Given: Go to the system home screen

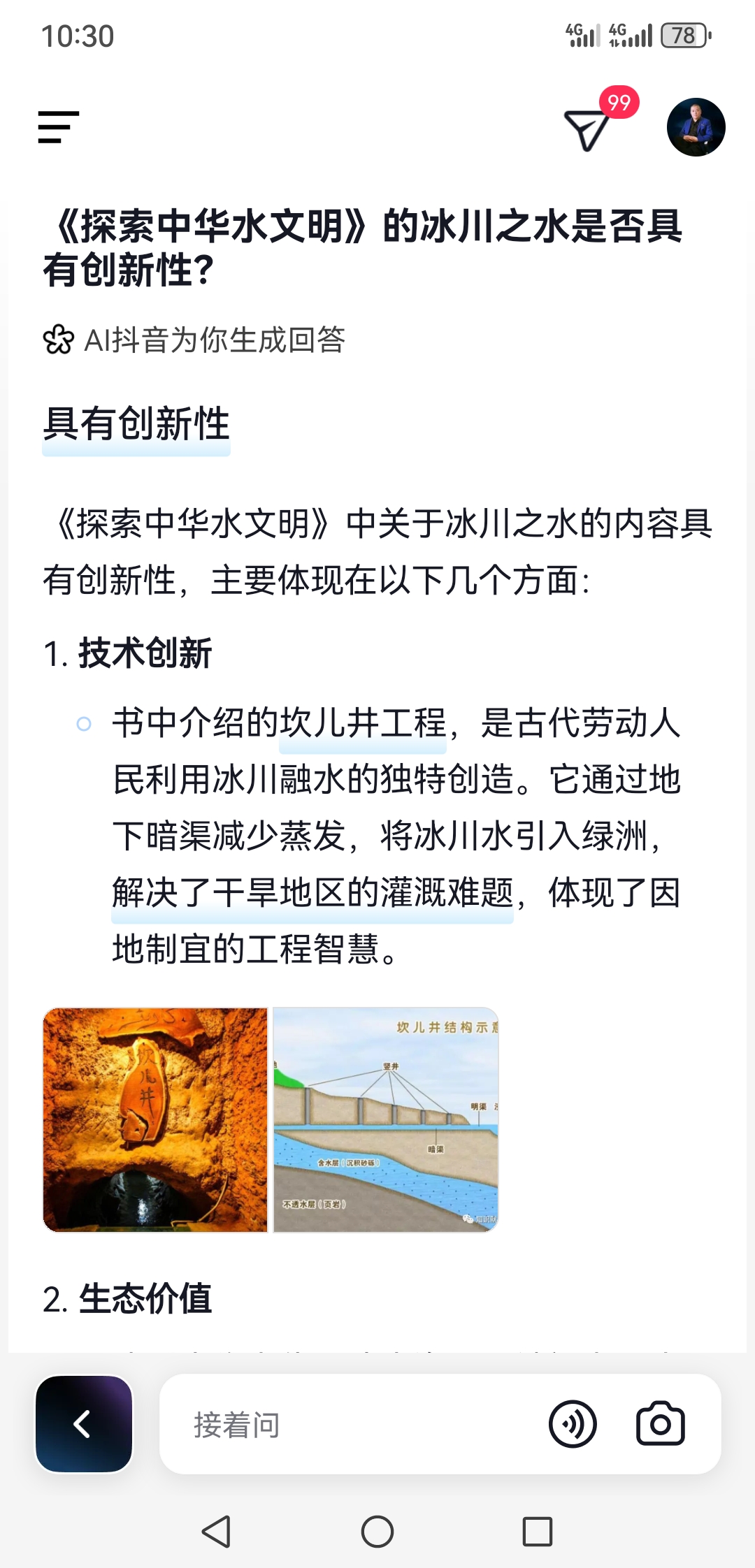Looking at the screenshot, I should tap(377, 1532).
